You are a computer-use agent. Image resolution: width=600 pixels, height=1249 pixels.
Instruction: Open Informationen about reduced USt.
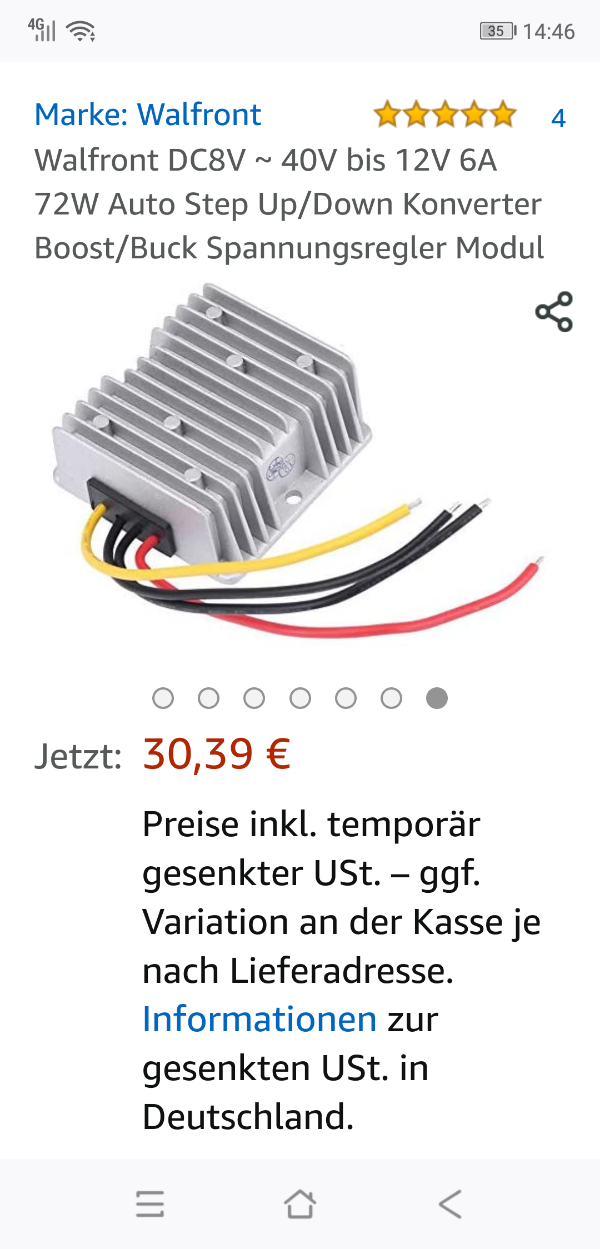[259, 1019]
